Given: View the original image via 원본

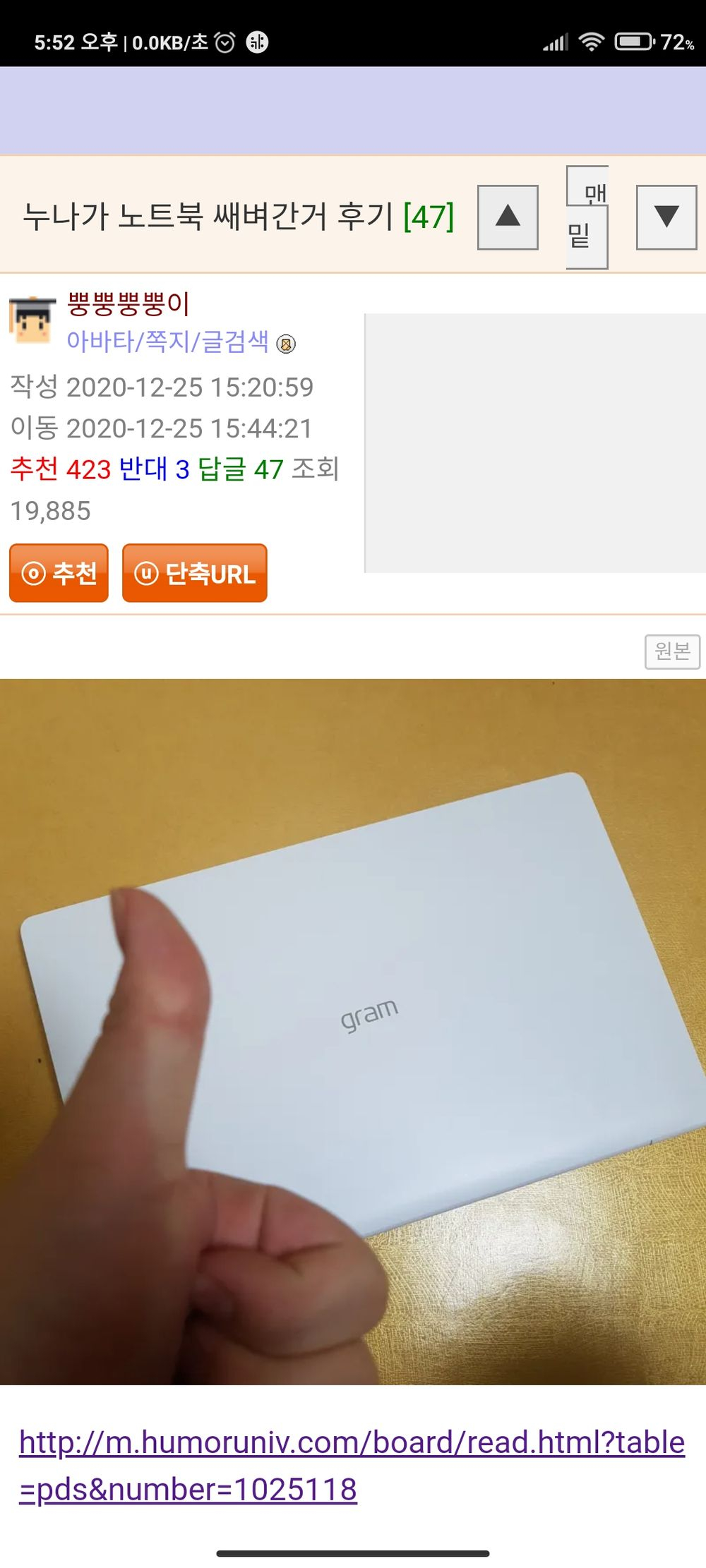Looking at the screenshot, I should click(671, 651).
